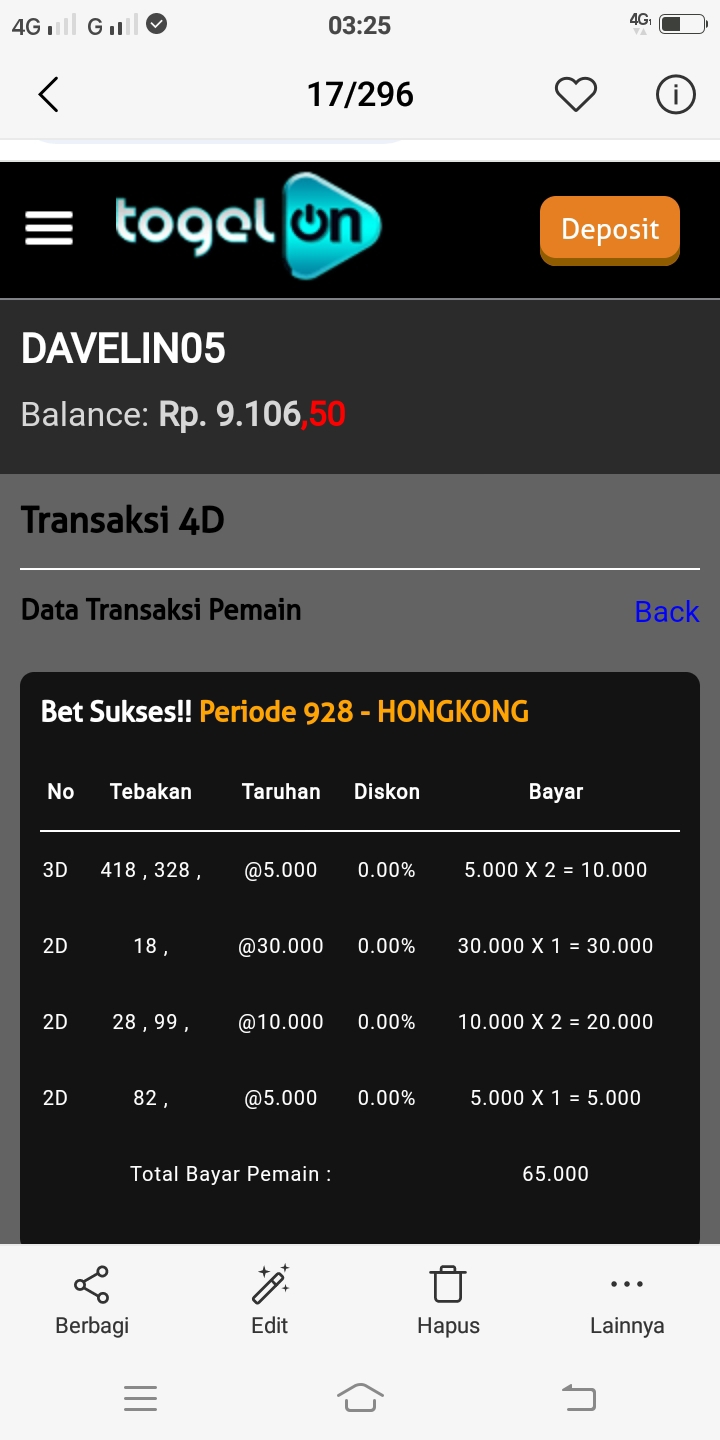Share this photo via Berbagi

coord(92,1300)
